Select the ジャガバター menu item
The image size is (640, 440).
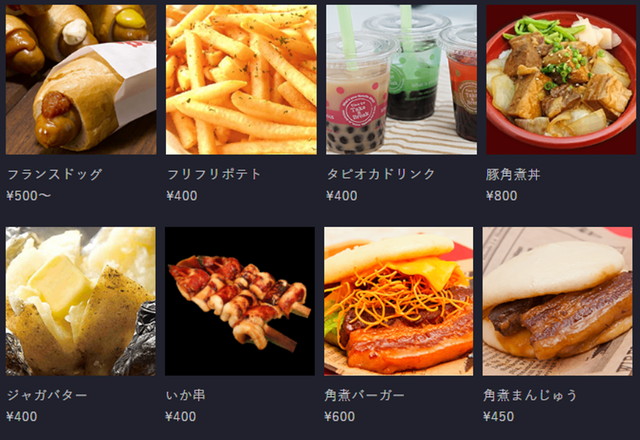(81, 301)
